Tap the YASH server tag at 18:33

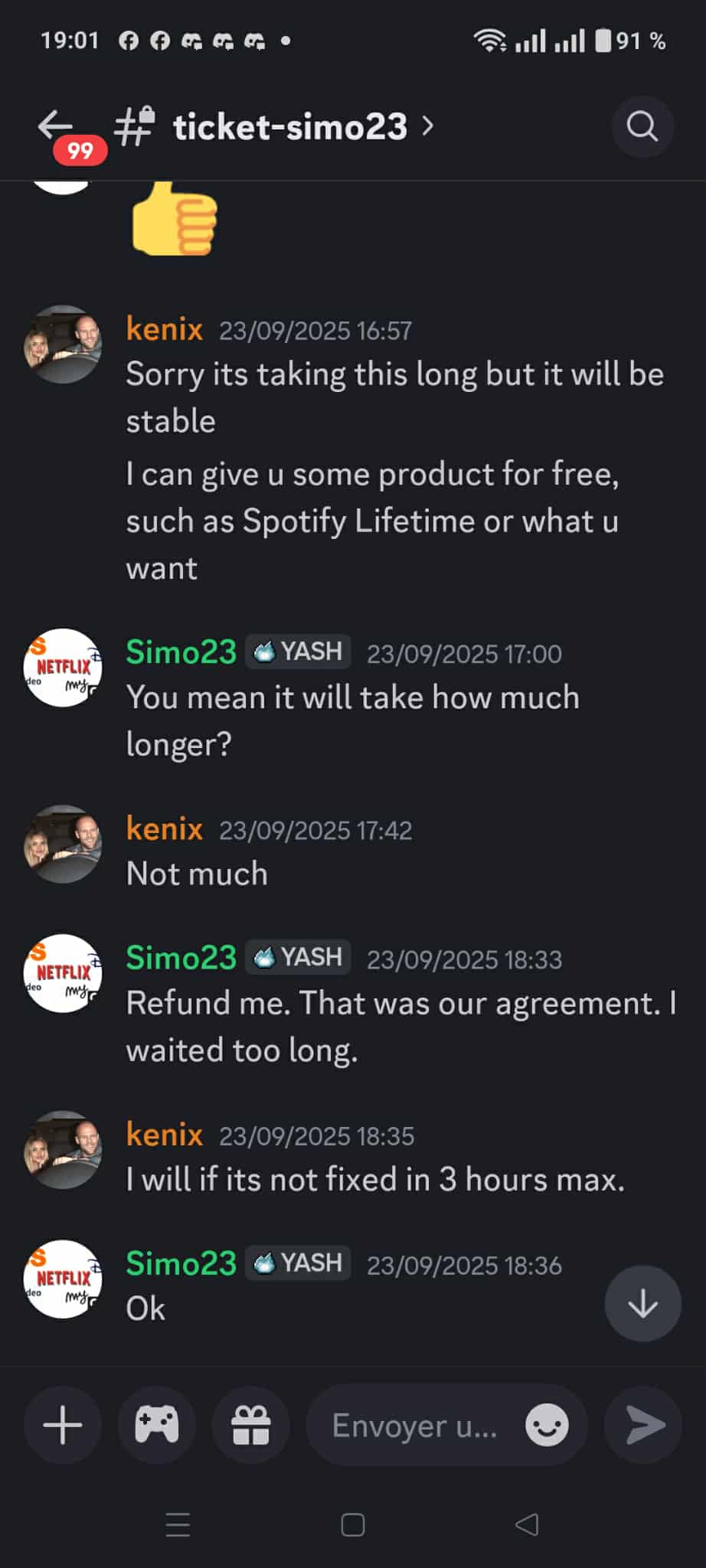pyautogui.click(x=299, y=957)
